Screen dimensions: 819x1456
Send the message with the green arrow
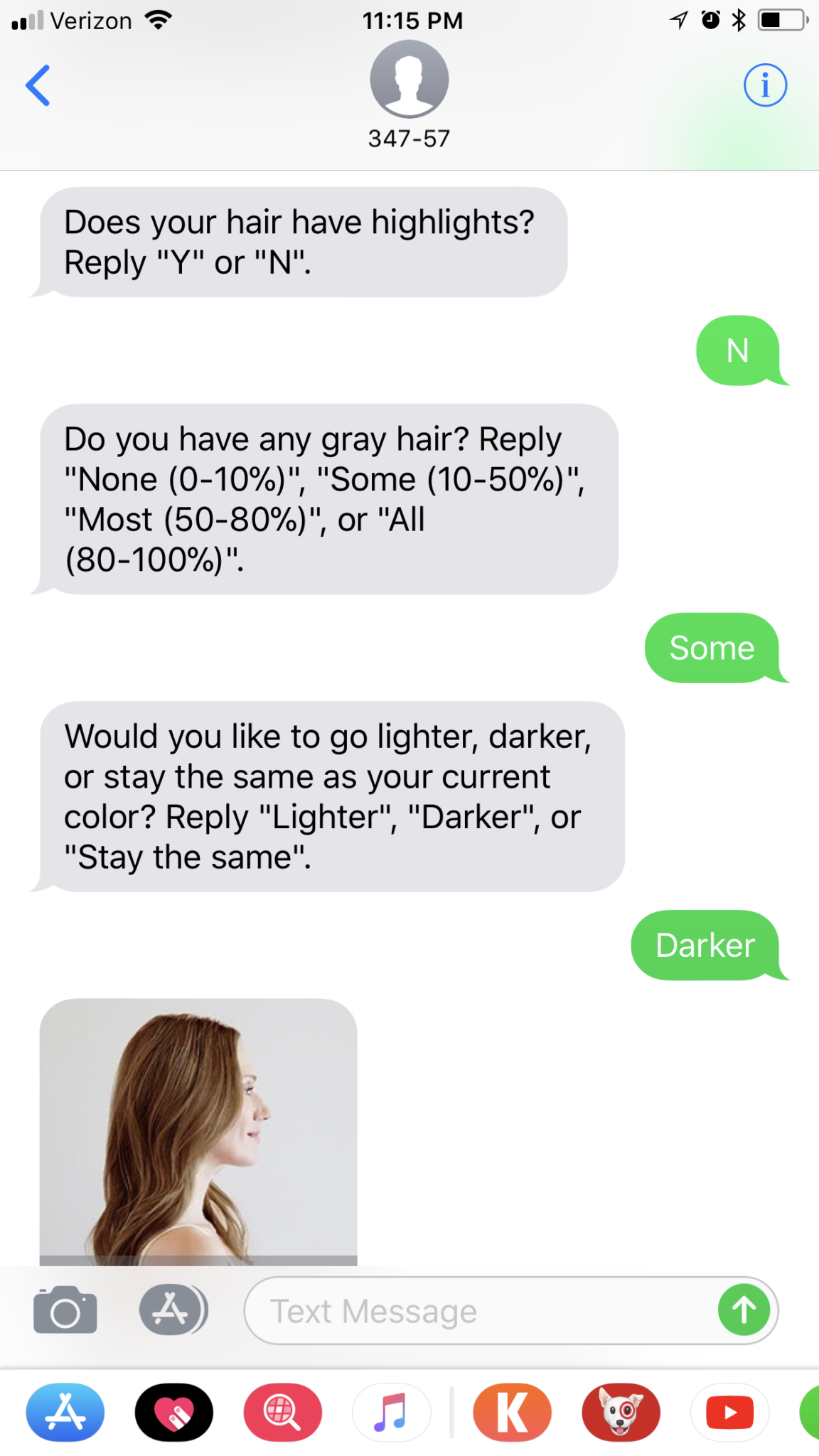744,1310
